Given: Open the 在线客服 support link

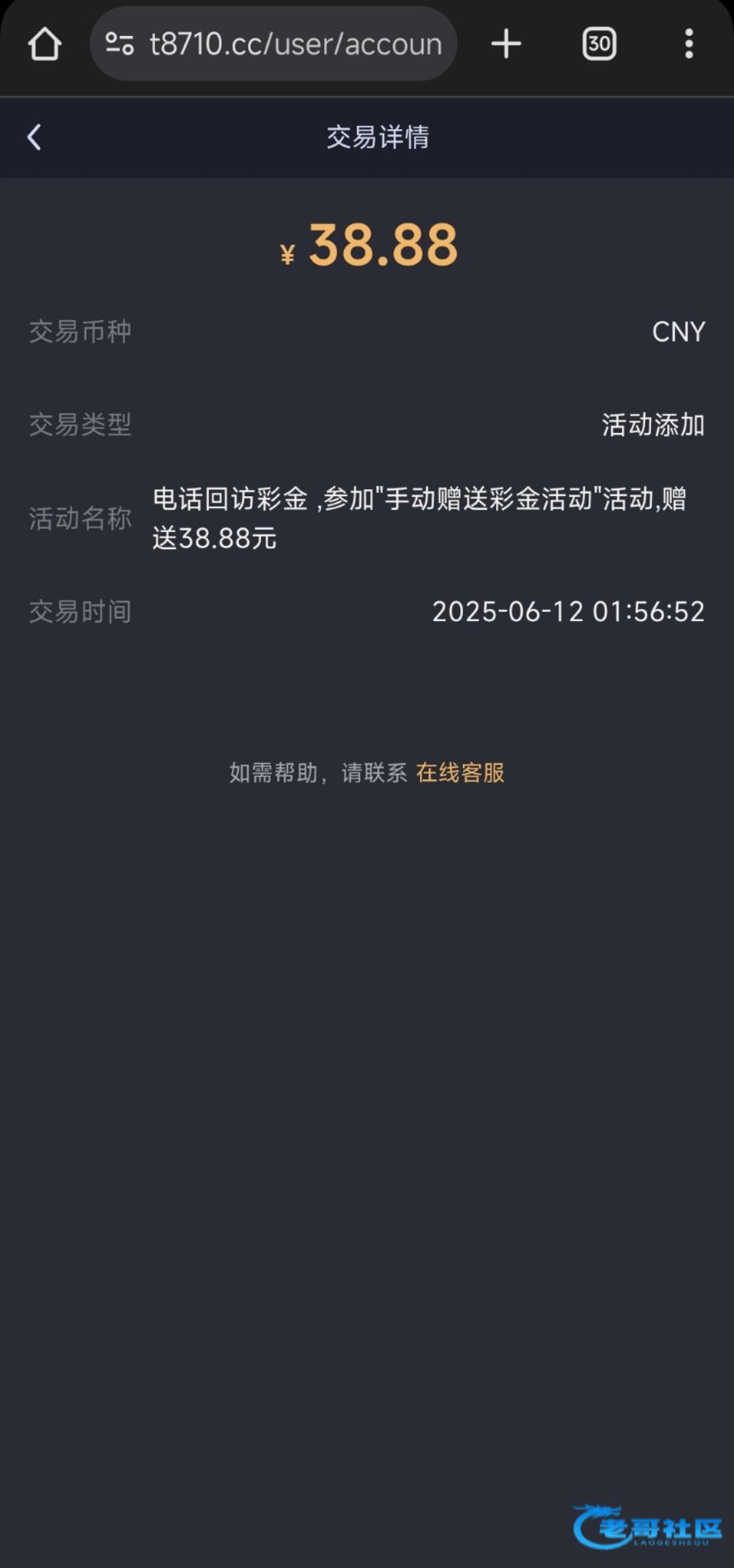Looking at the screenshot, I should [x=460, y=773].
